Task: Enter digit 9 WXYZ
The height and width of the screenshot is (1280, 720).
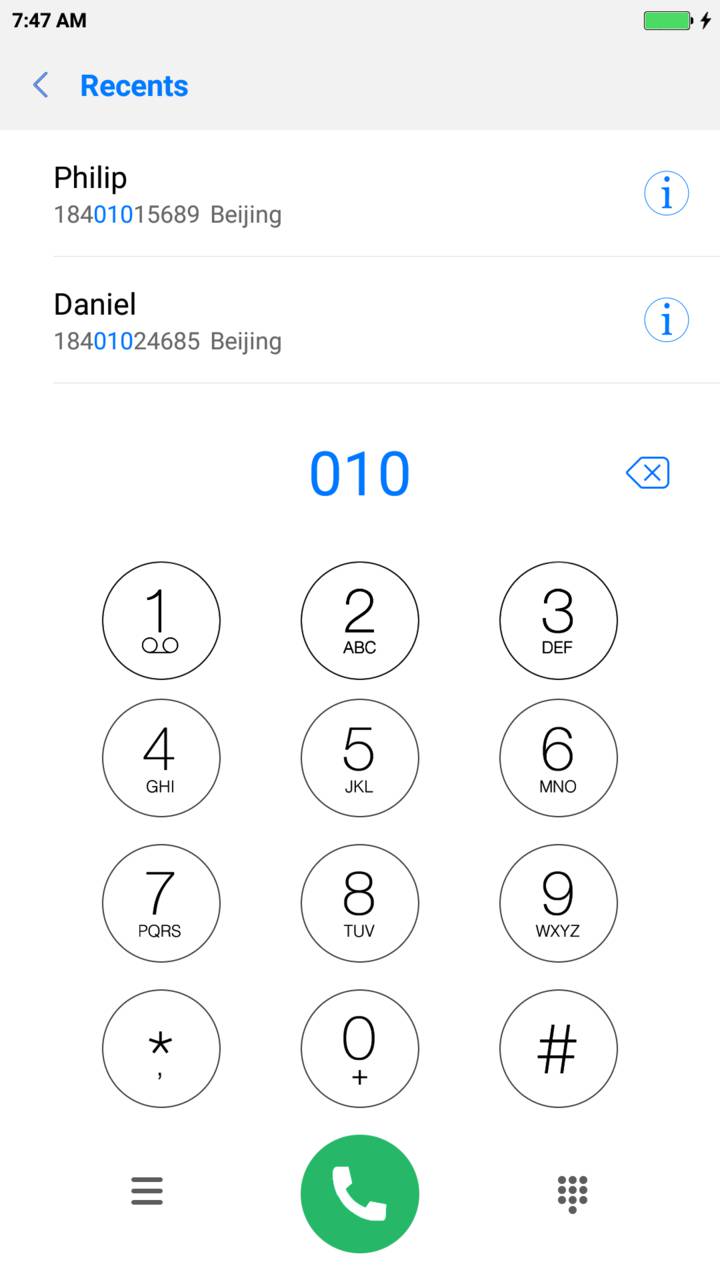Action: (x=558, y=903)
